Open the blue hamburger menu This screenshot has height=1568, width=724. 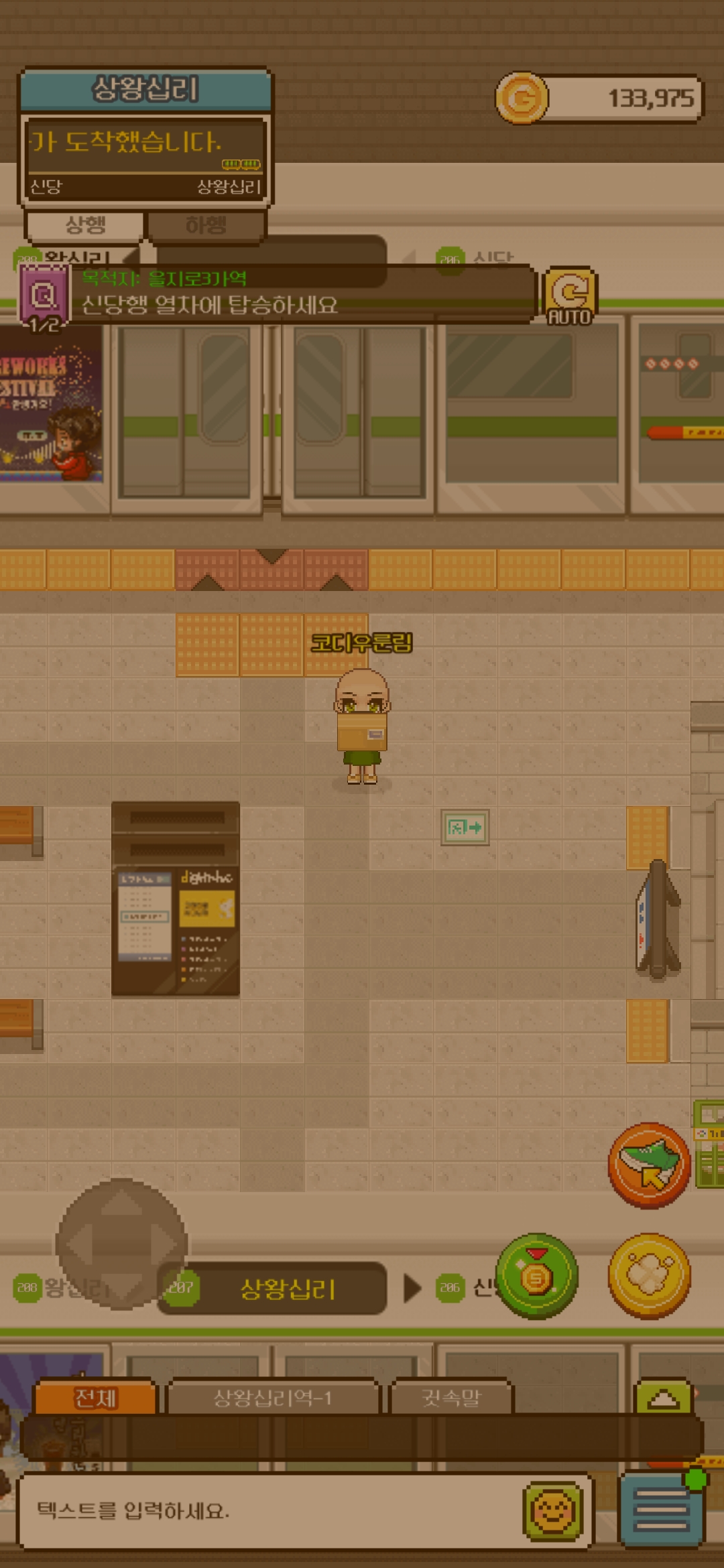(x=661, y=1509)
